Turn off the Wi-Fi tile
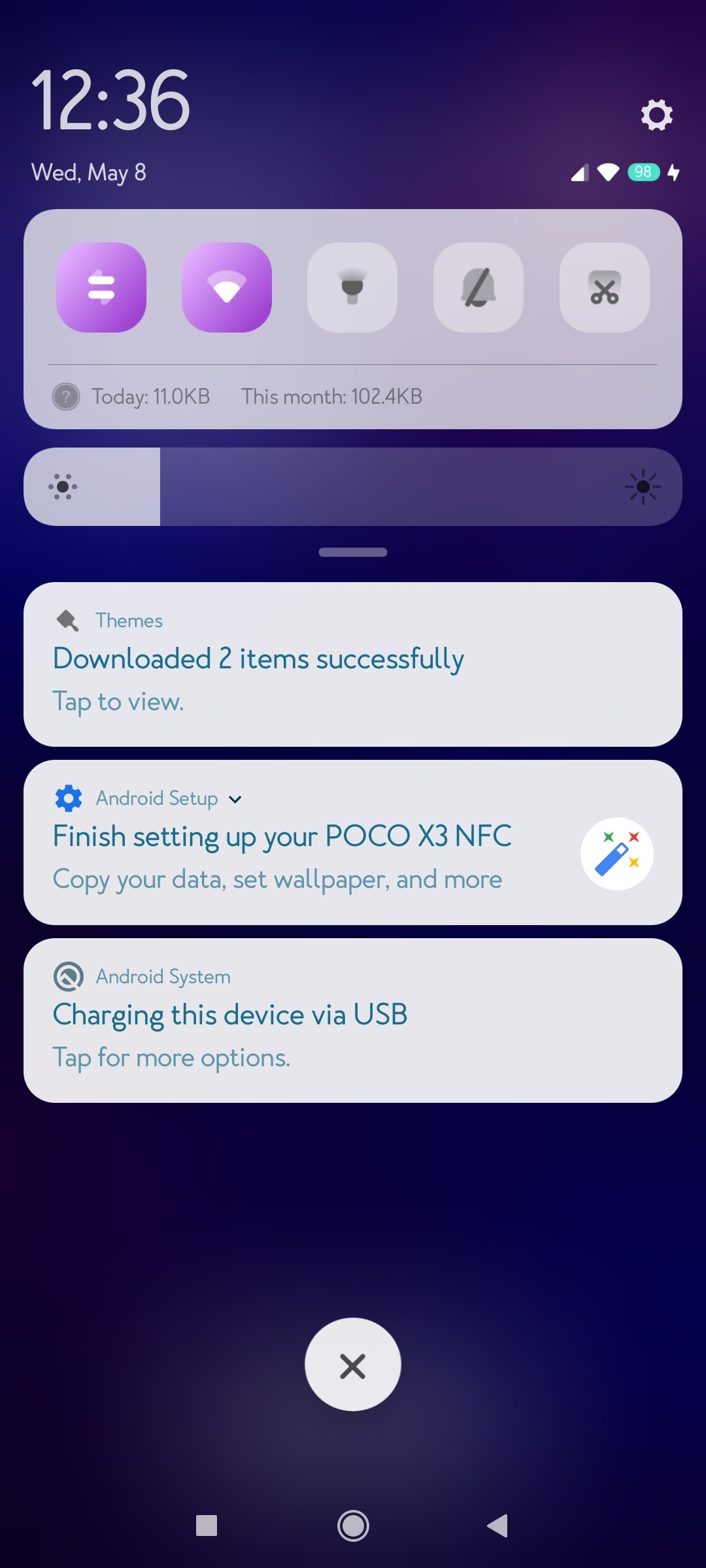Image resolution: width=706 pixels, height=1568 pixels. pyautogui.click(x=227, y=287)
